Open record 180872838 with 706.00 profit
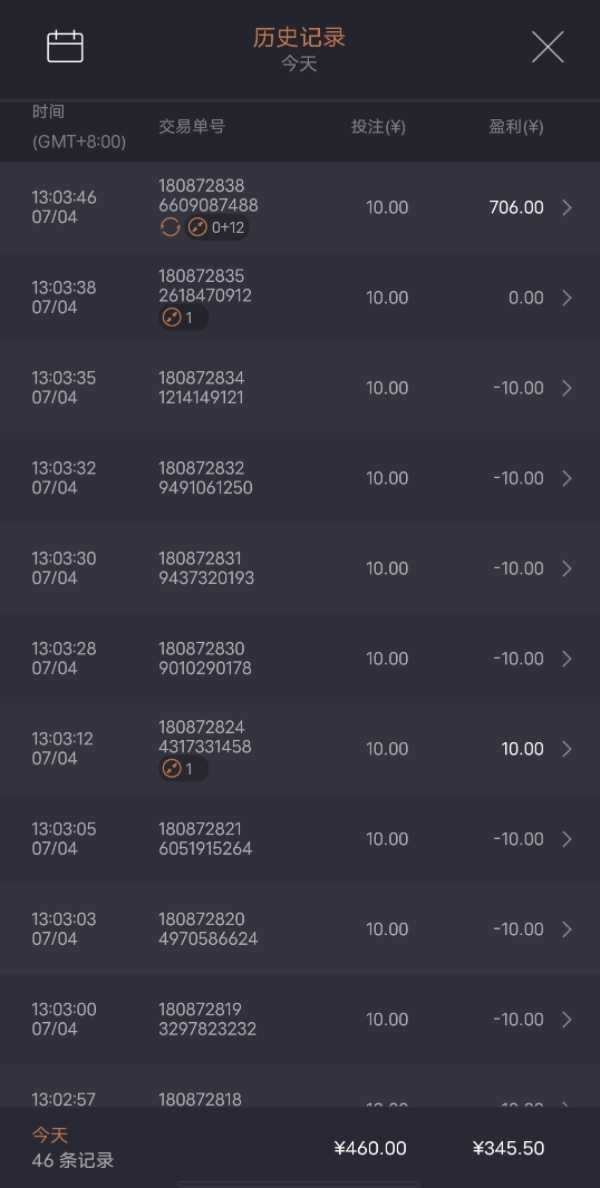The image size is (600, 1188). tap(300, 208)
